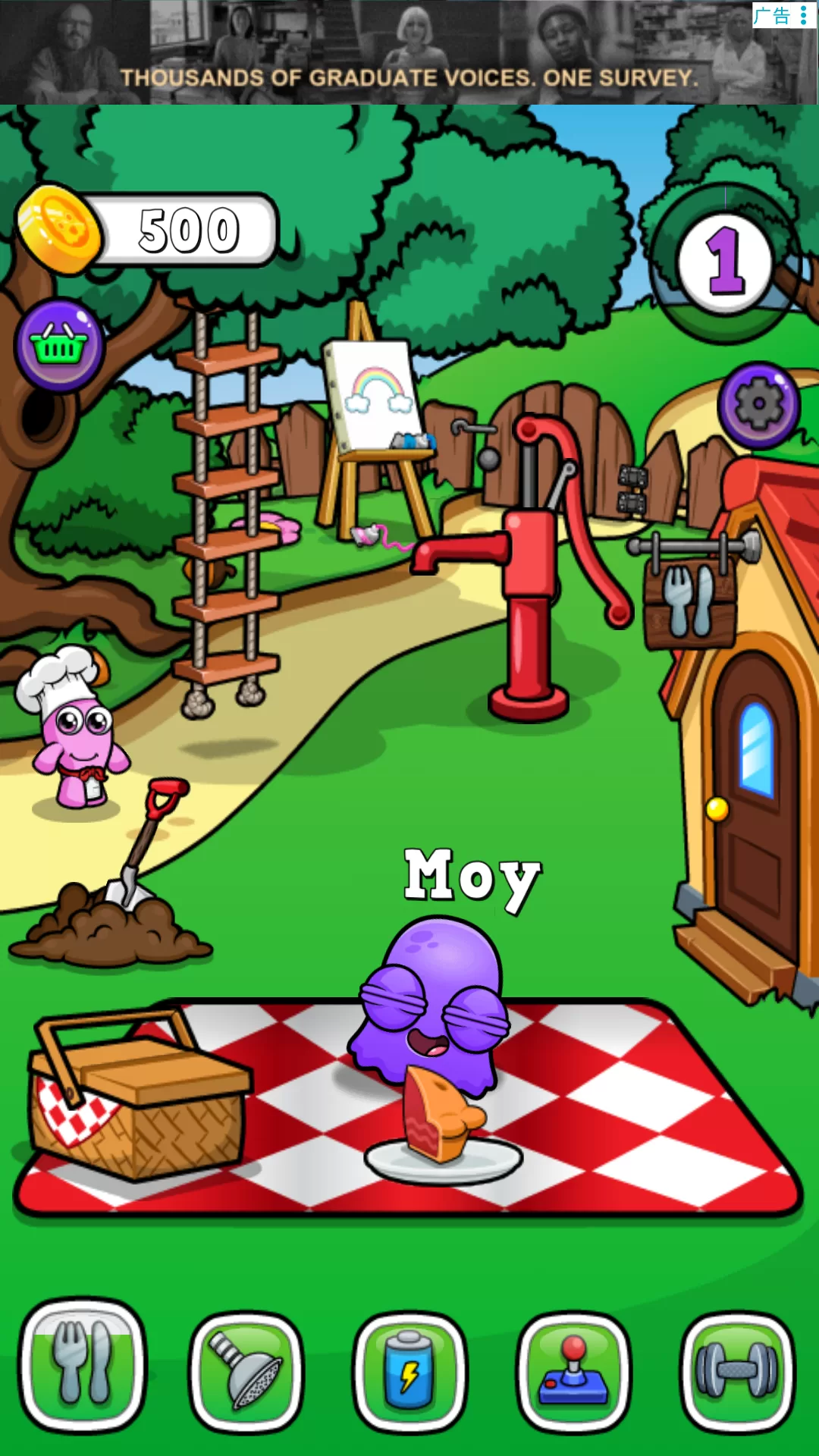Open the joystick games button
This screenshot has height=1456, width=819.
click(573, 1371)
